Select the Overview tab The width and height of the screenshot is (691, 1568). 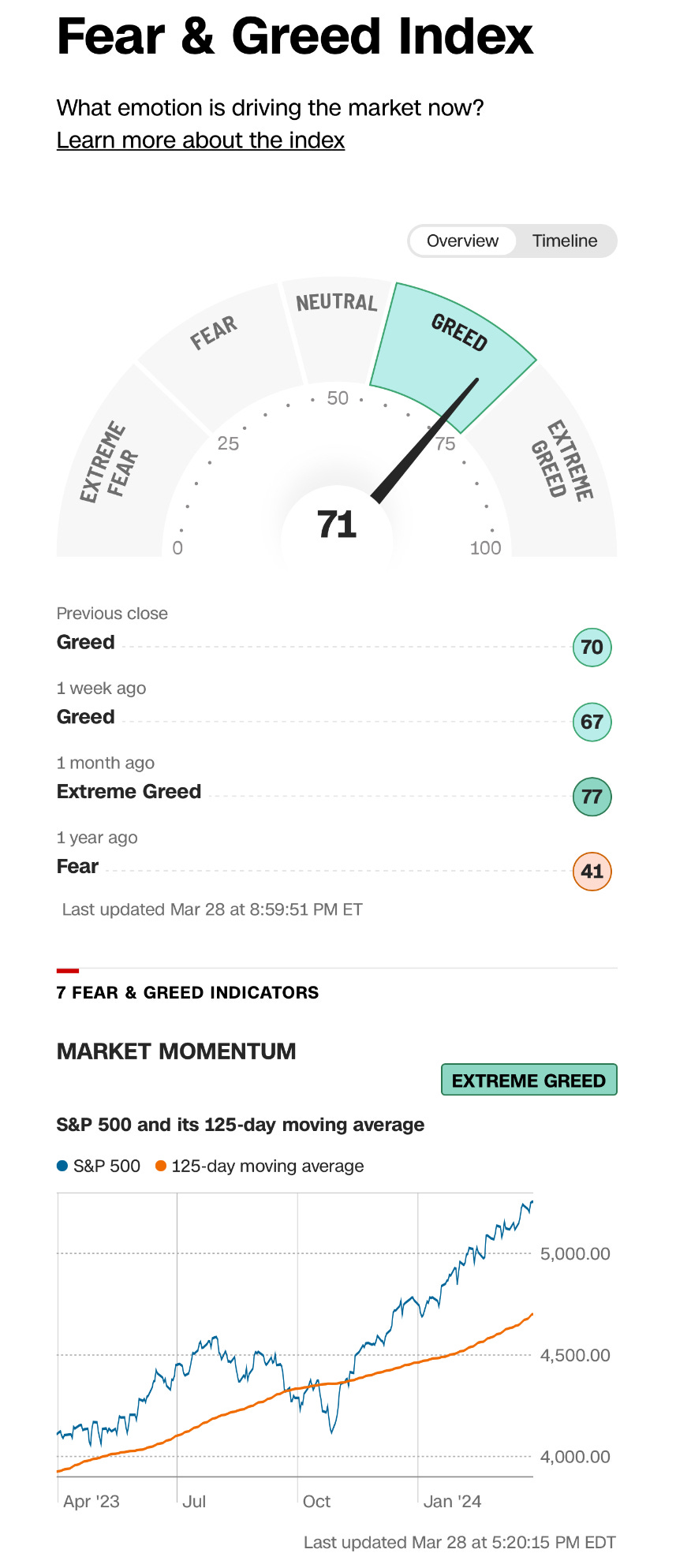click(462, 241)
